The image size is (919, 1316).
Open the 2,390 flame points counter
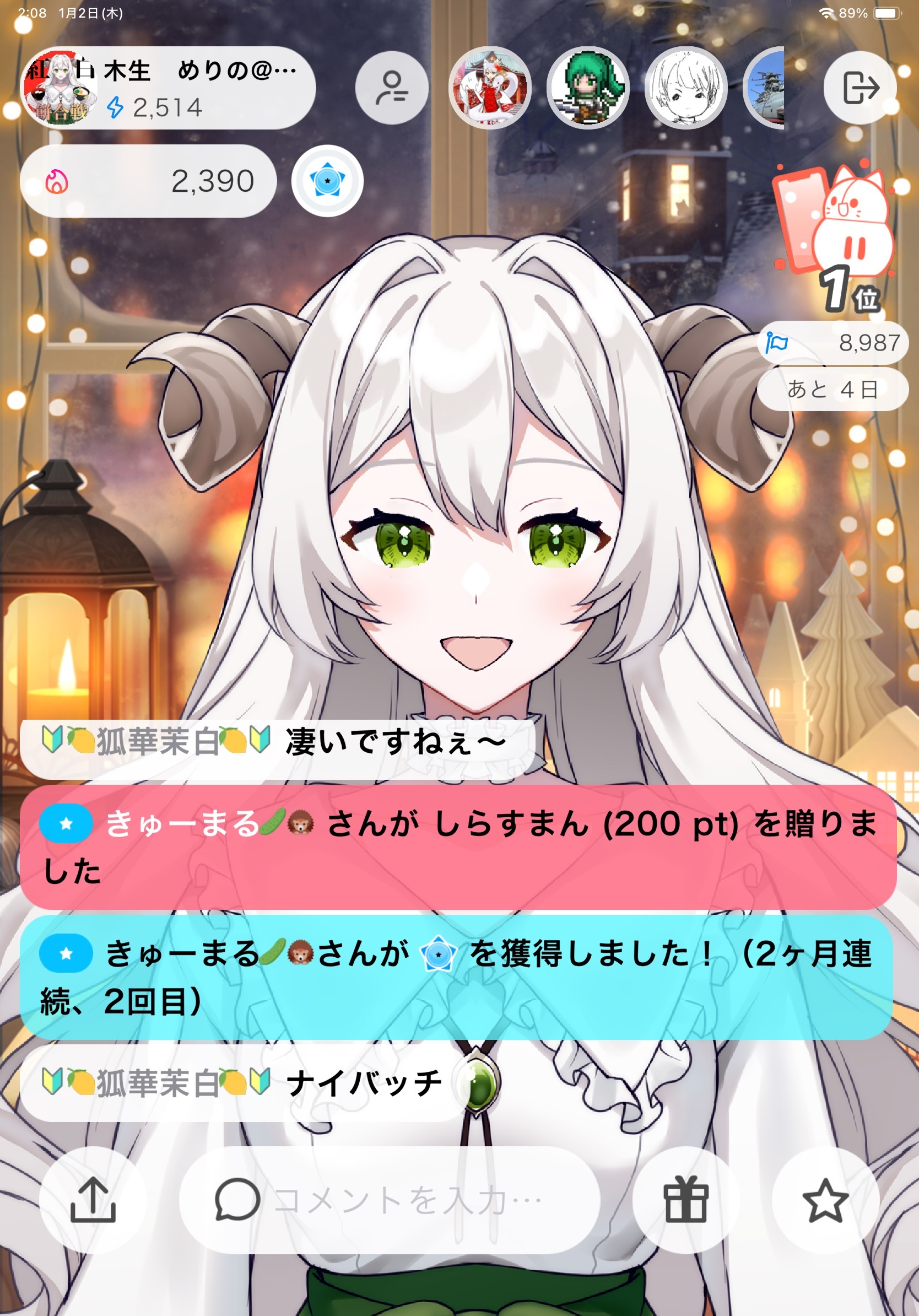(148, 181)
